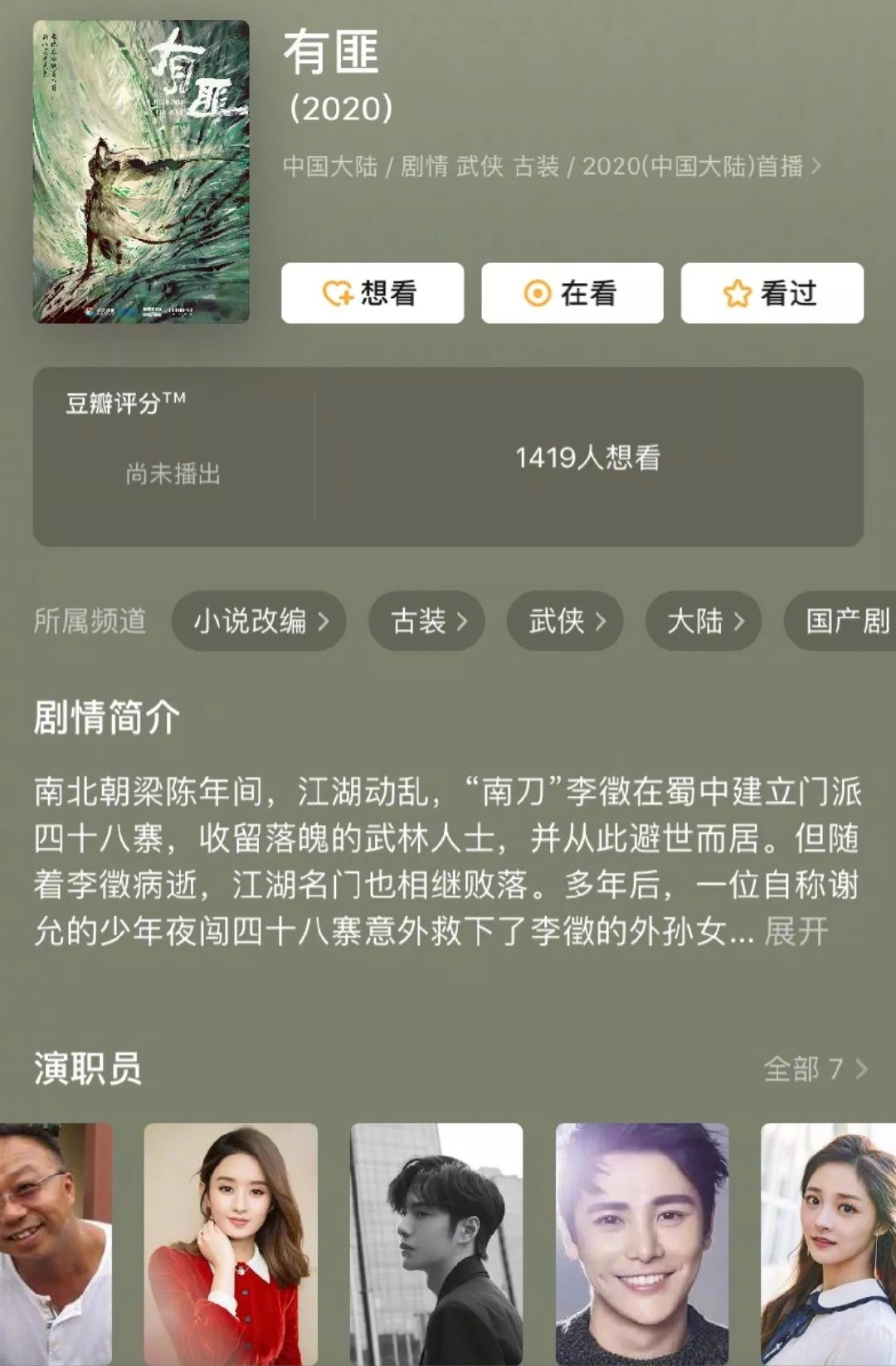Open the 小说改编 channel chip
Viewport: 896px width, 1366px height.
coord(259,621)
